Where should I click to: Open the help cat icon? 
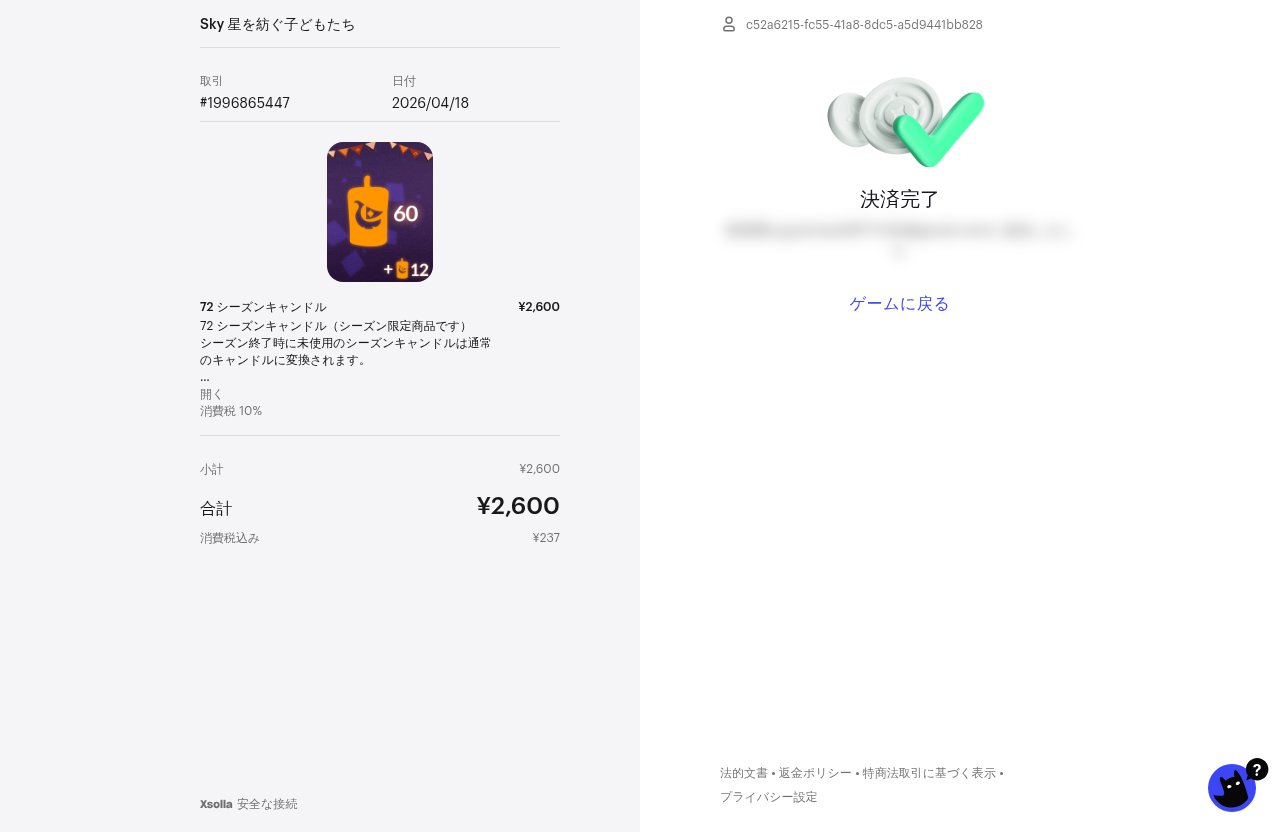tap(1232, 788)
